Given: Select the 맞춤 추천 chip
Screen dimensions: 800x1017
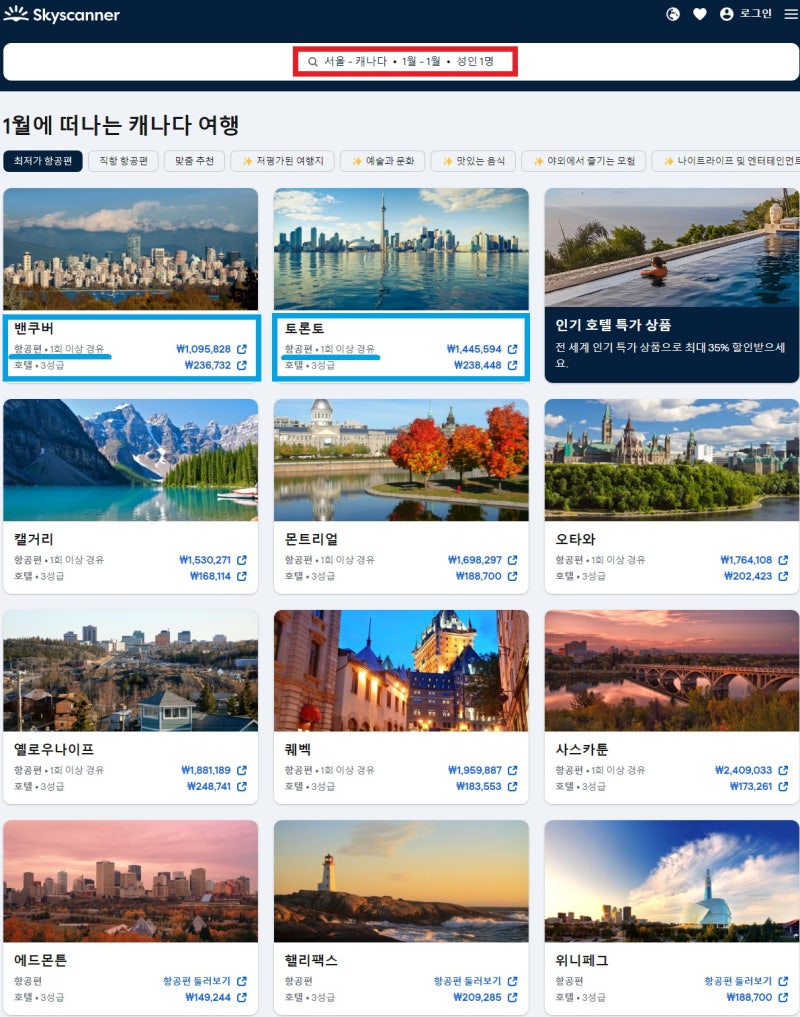Looking at the screenshot, I should 194,161.
